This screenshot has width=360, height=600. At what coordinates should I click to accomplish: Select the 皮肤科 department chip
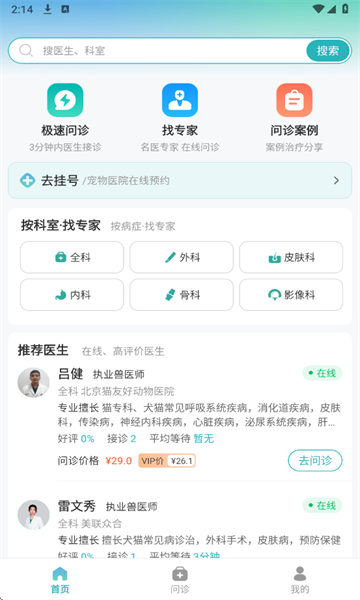tap(291, 257)
